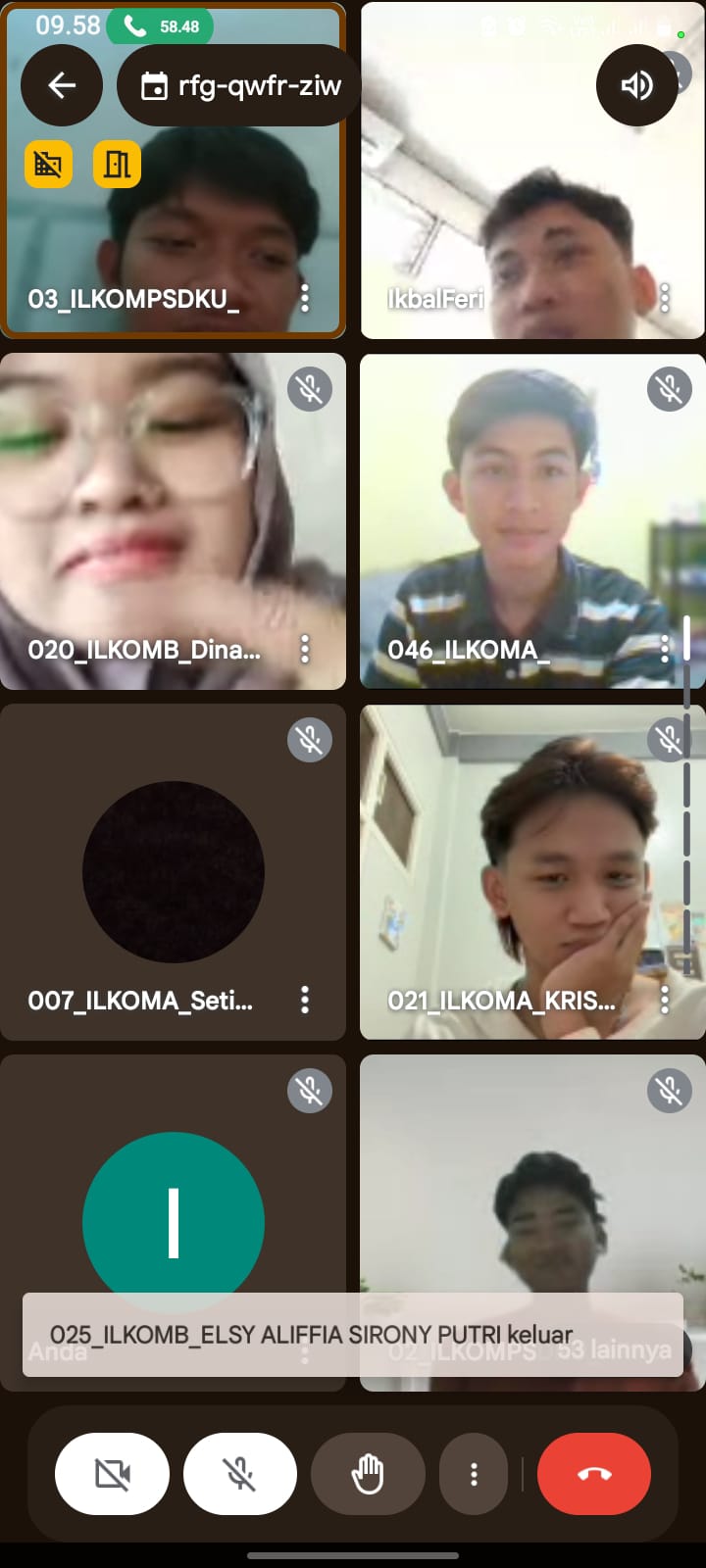Image resolution: width=706 pixels, height=1568 pixels.
Task: Raise your hand in the meeting
Action: point(368,1473)
